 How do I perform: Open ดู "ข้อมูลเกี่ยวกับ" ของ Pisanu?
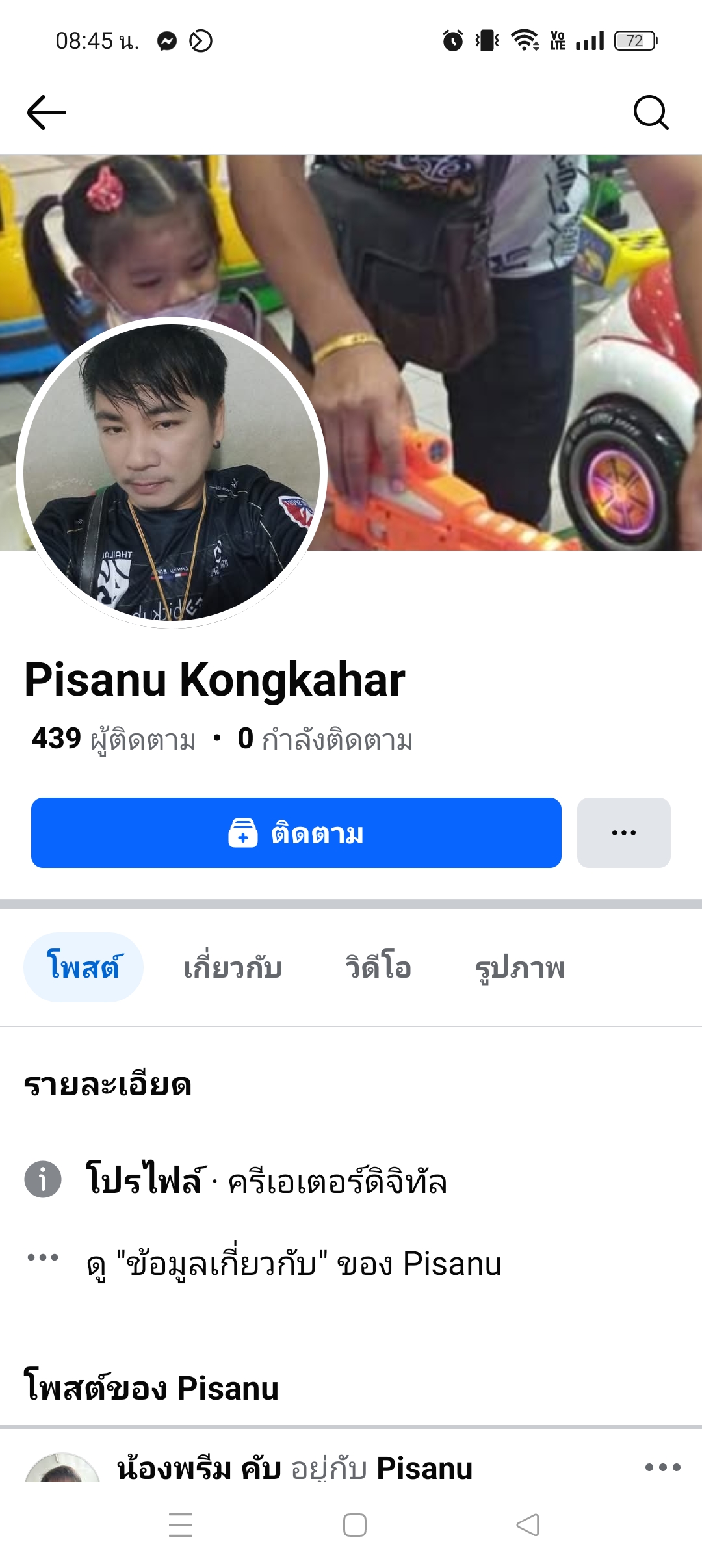pyautogui.click(x=294, y=1264)
